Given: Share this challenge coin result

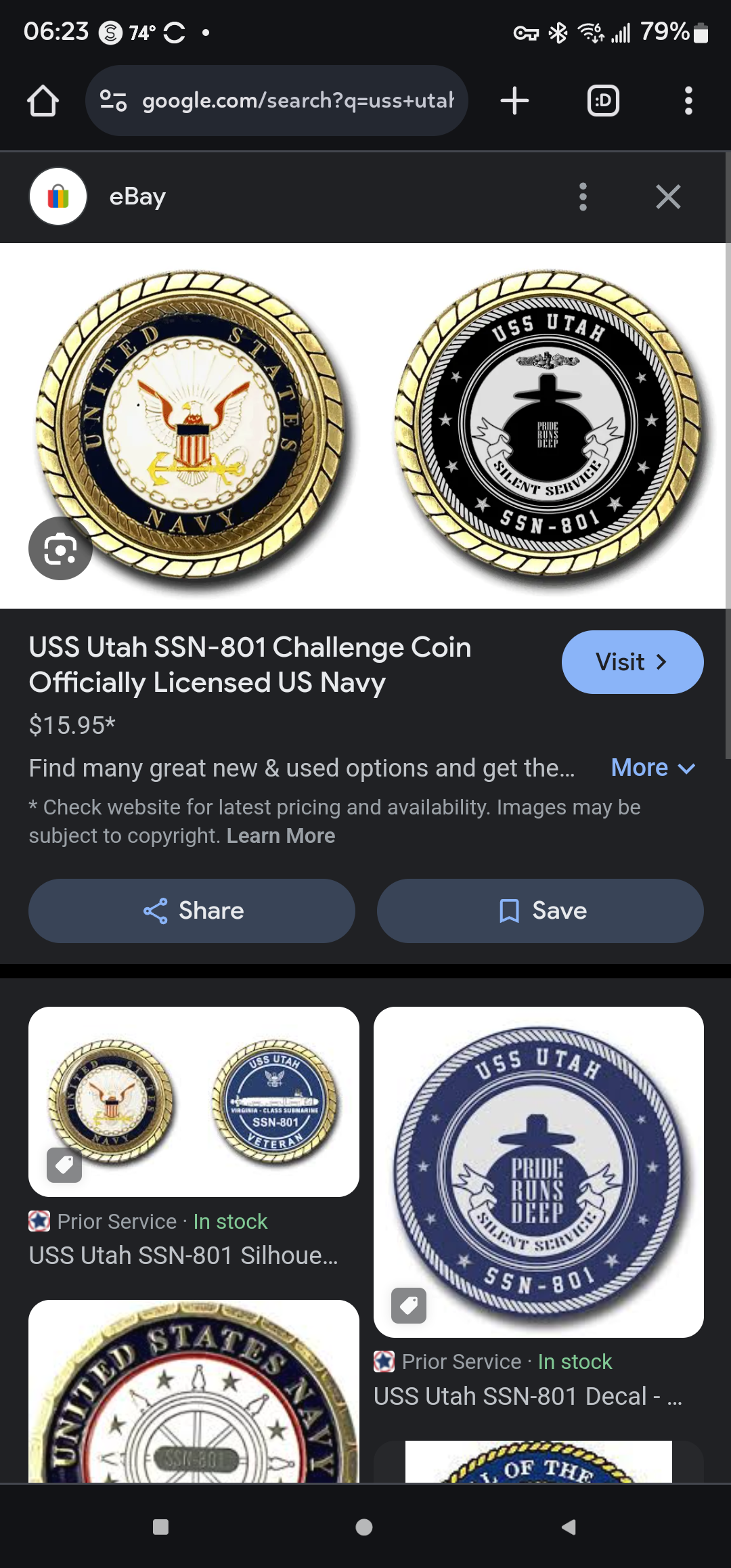Looking at the screenshot, I should (192, 911).
